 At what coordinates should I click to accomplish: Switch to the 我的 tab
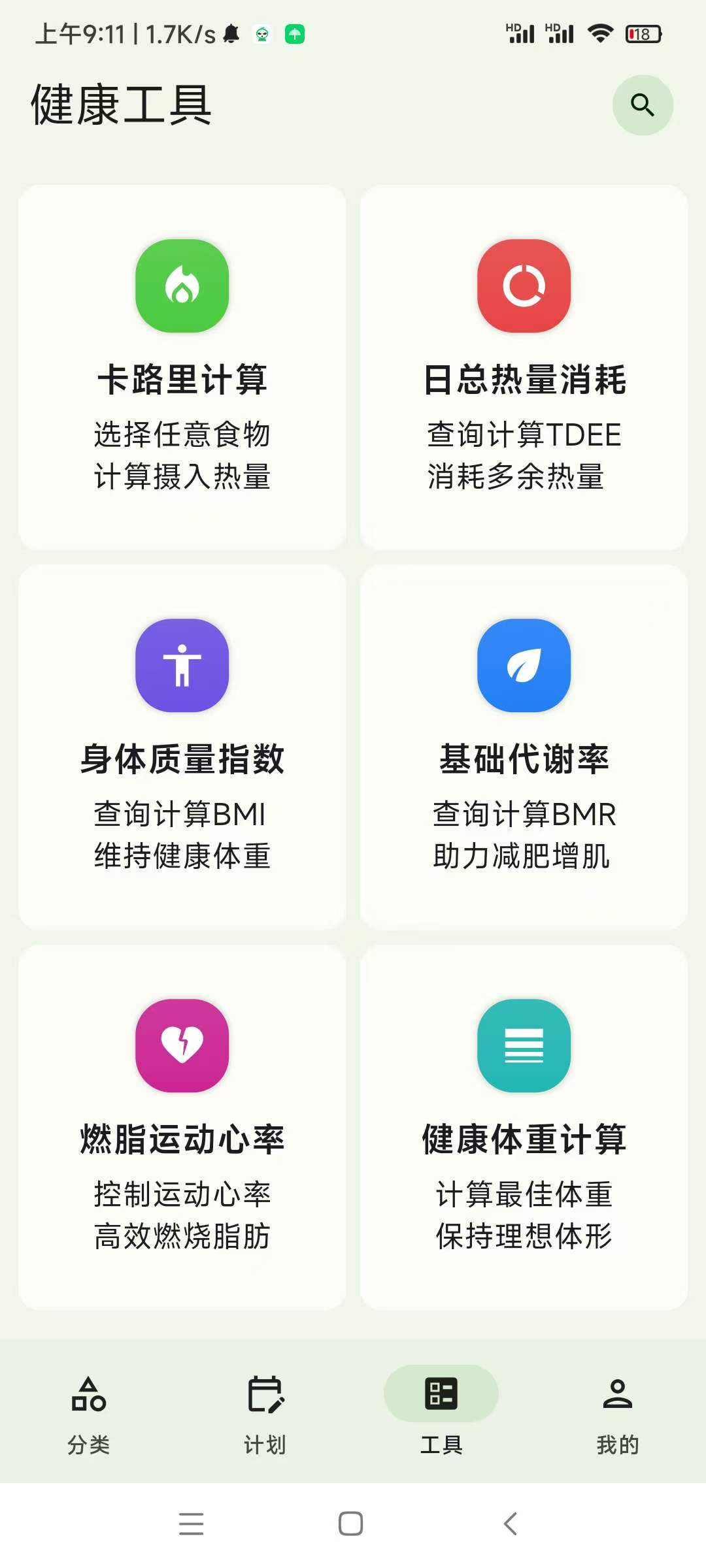[x=618, y=1418]
